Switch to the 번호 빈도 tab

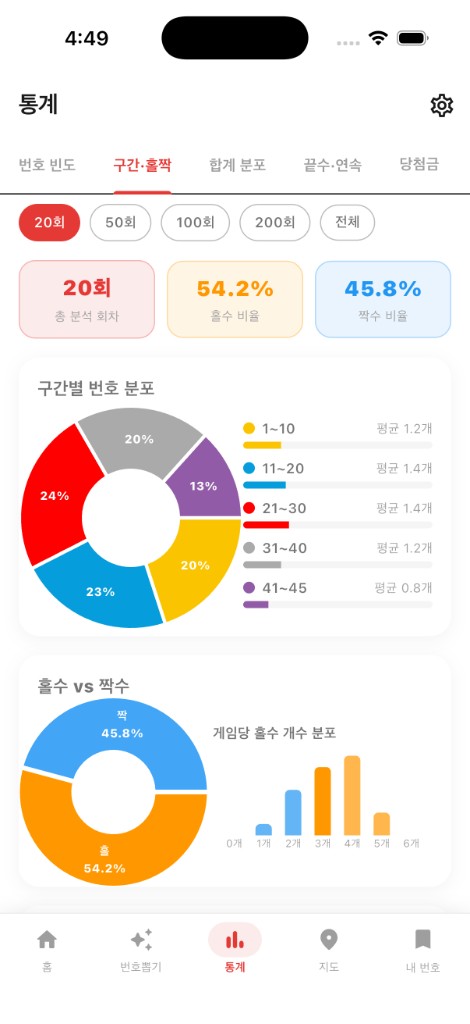coord(47,165)
